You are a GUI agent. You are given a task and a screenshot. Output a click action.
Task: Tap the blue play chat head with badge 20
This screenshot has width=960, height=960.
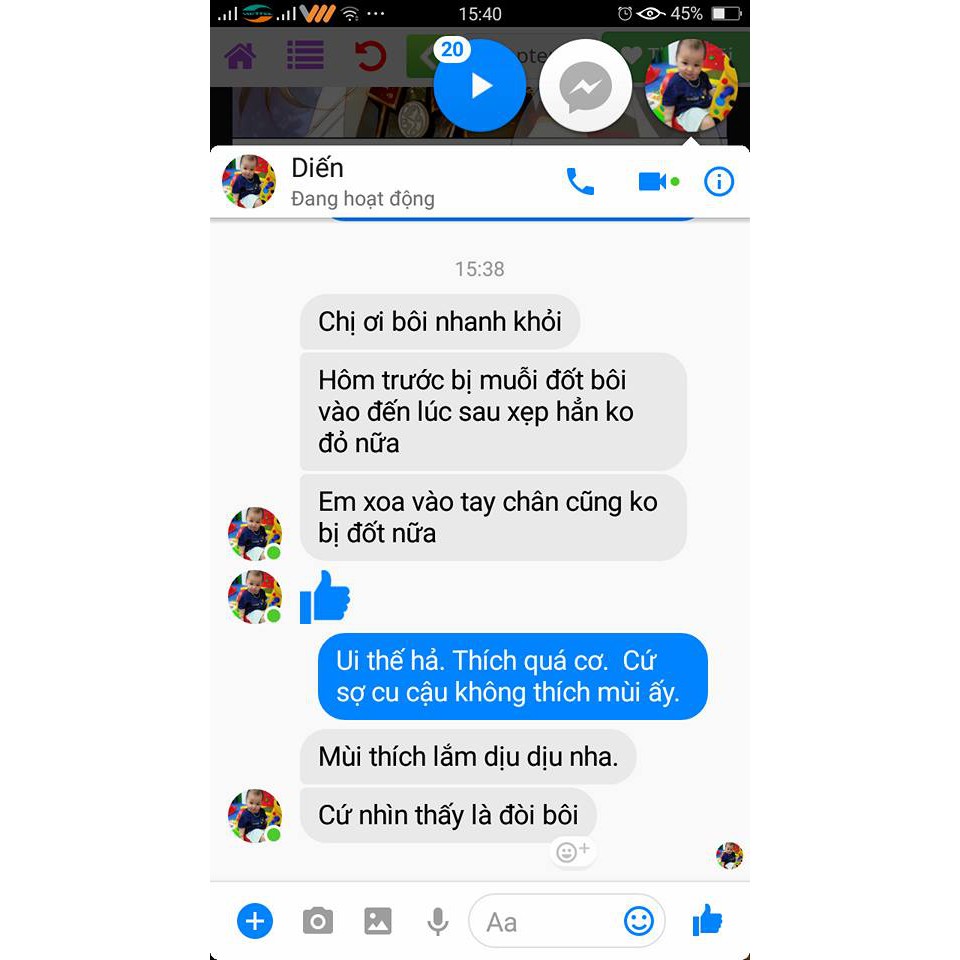coord(480,86)
